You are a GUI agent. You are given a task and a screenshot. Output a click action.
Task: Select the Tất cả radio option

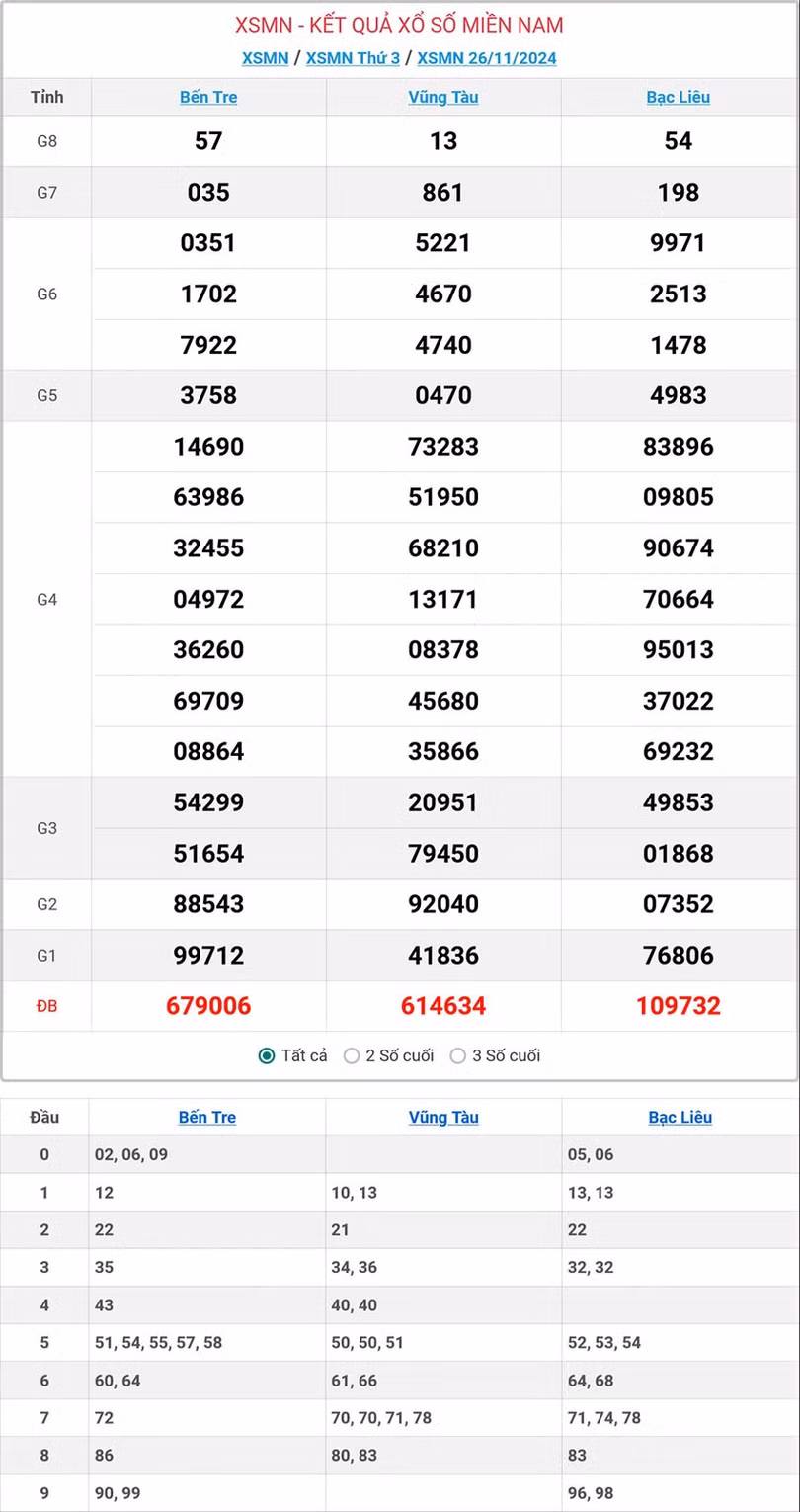(x=267, y=1055)
